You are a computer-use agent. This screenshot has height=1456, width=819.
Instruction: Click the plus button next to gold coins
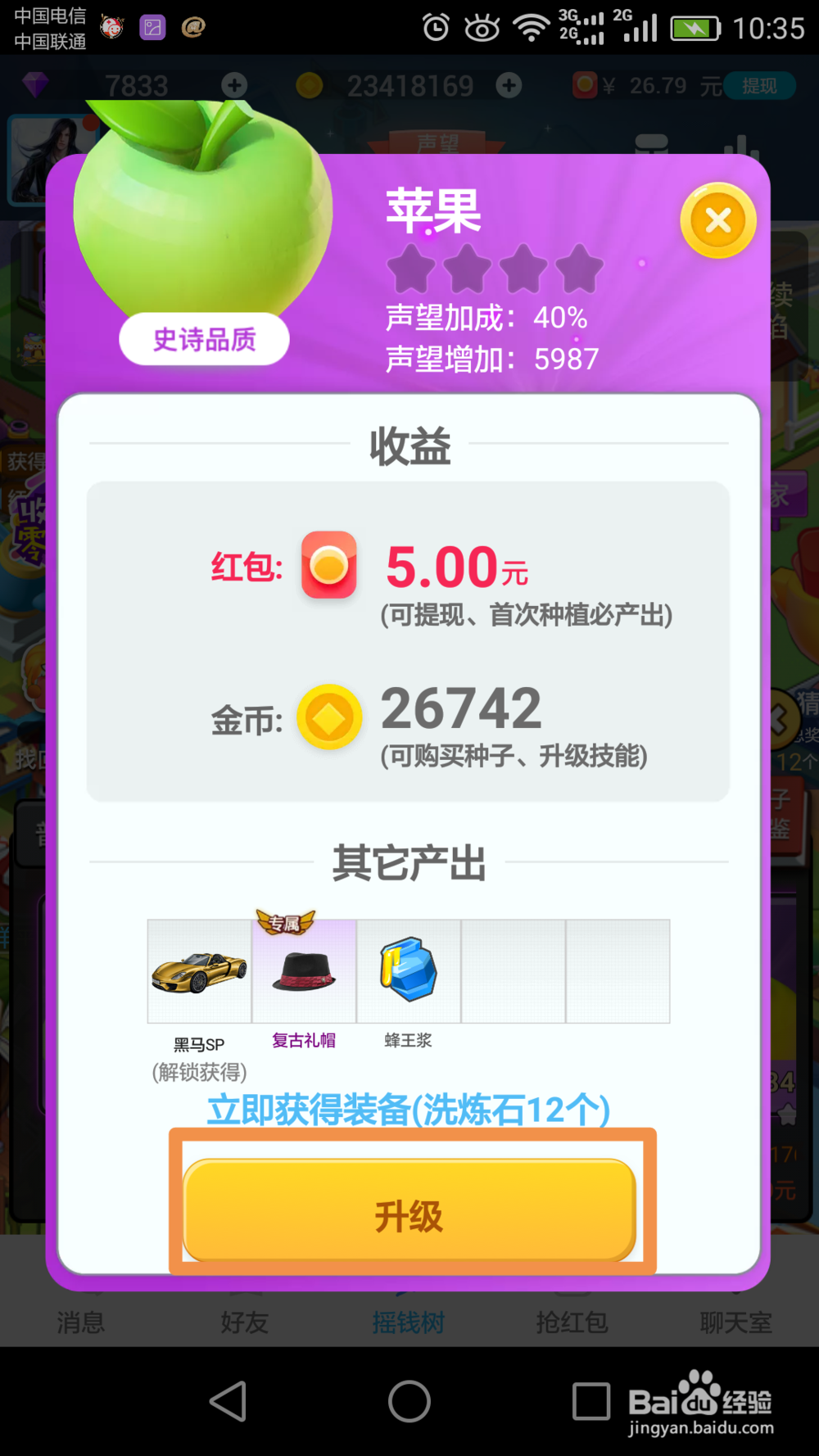(x=509, y=84)
